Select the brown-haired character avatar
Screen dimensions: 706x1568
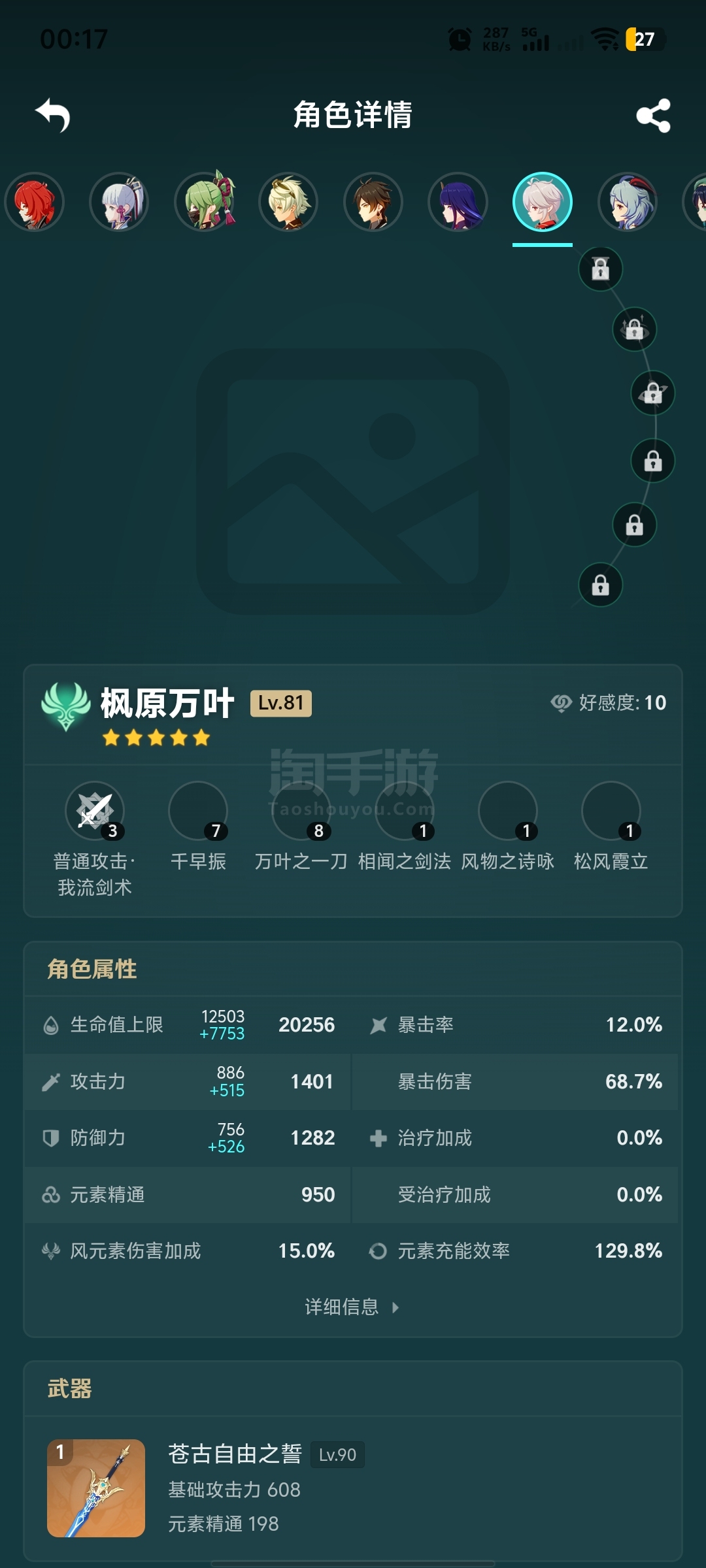coord(373,202)
